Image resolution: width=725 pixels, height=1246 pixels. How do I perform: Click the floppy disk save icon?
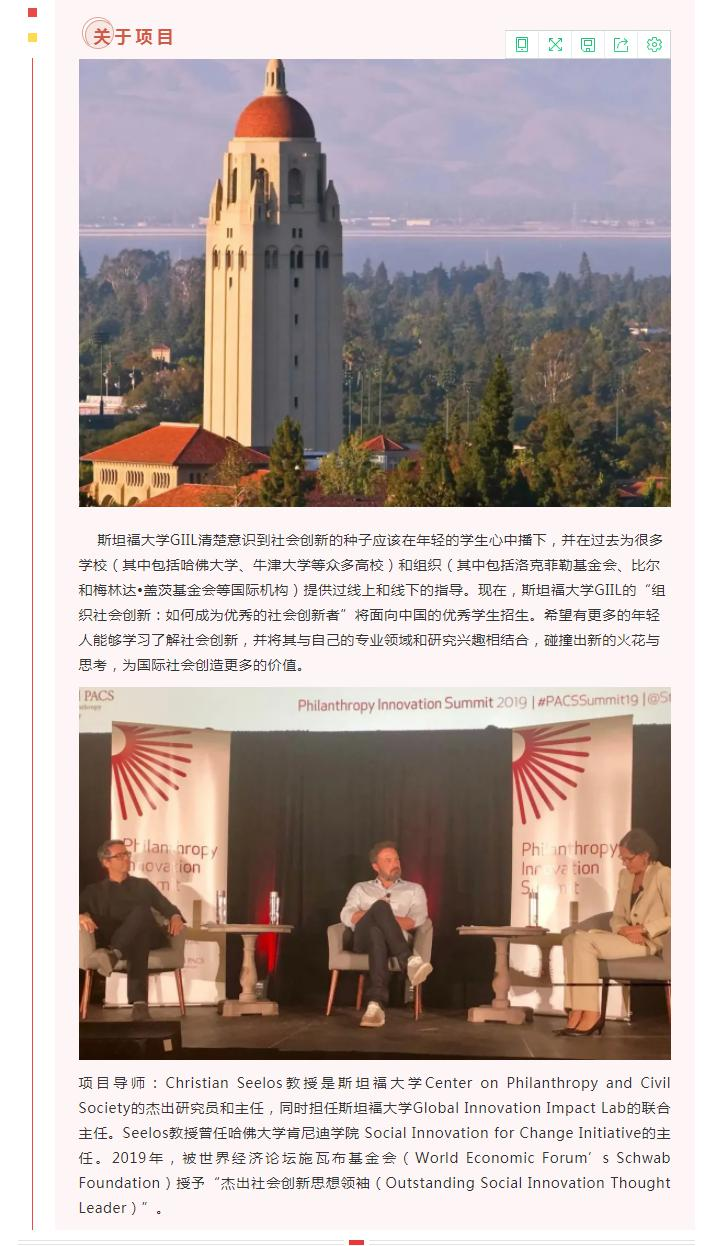pos(588,45)
